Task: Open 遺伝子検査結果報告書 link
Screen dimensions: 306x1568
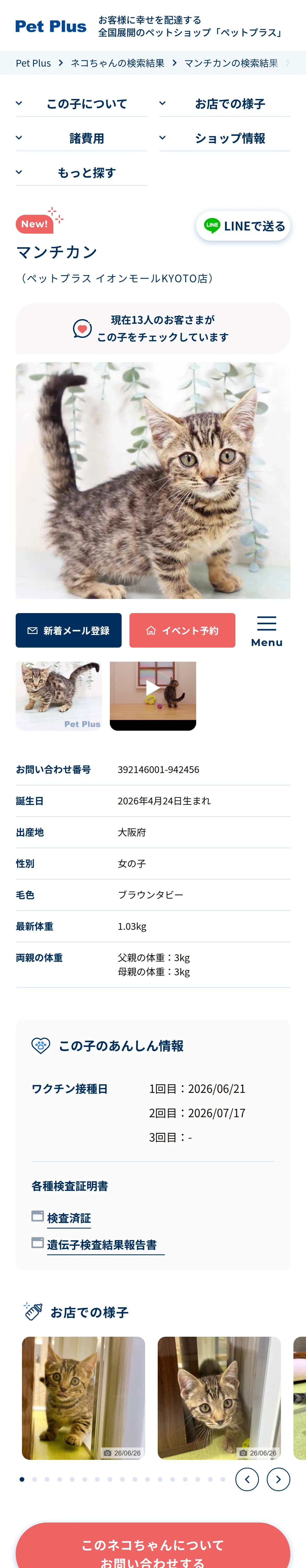Action: 102,1245
